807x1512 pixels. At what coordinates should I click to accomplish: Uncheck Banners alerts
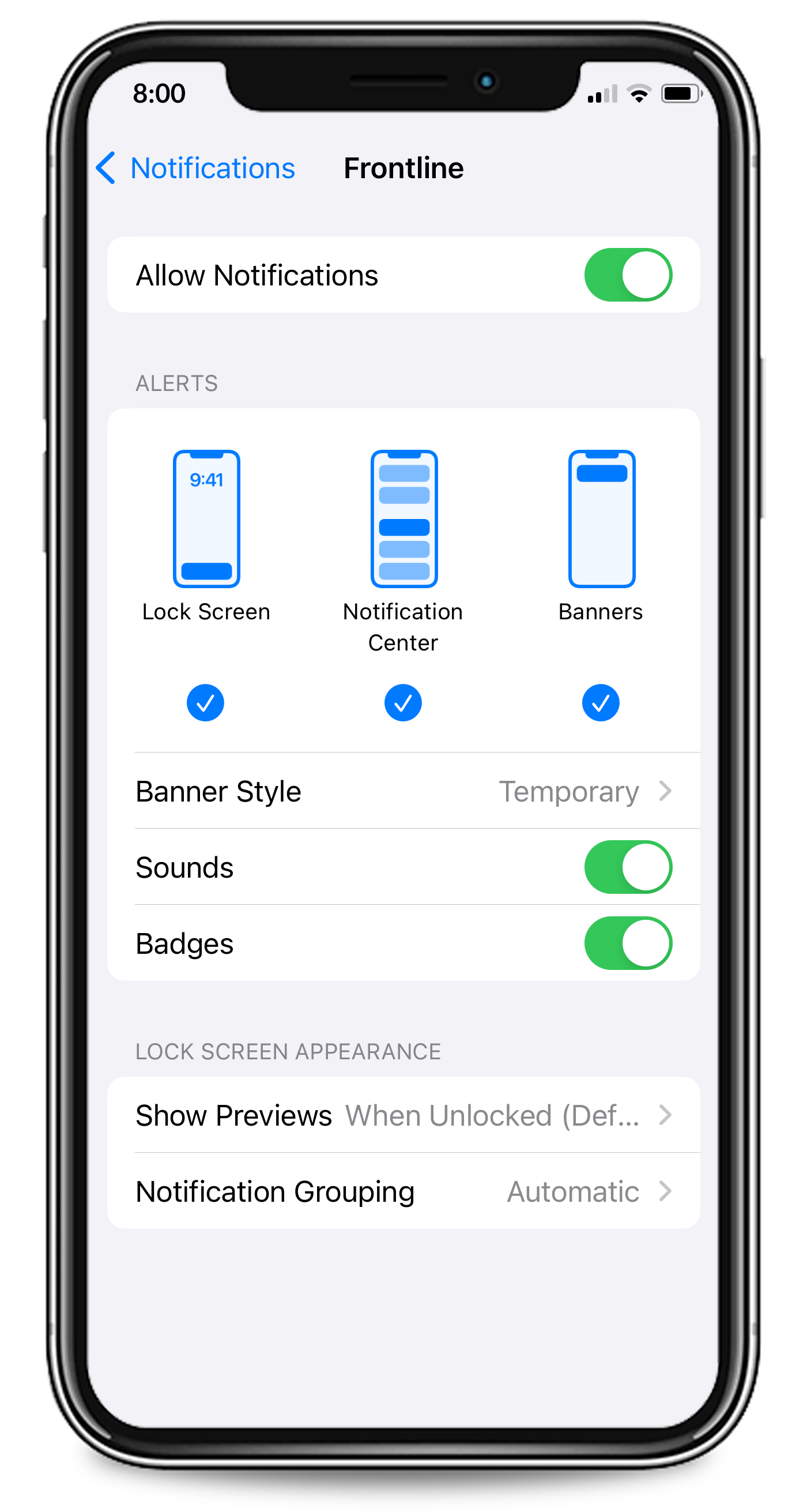pos(601,702)
